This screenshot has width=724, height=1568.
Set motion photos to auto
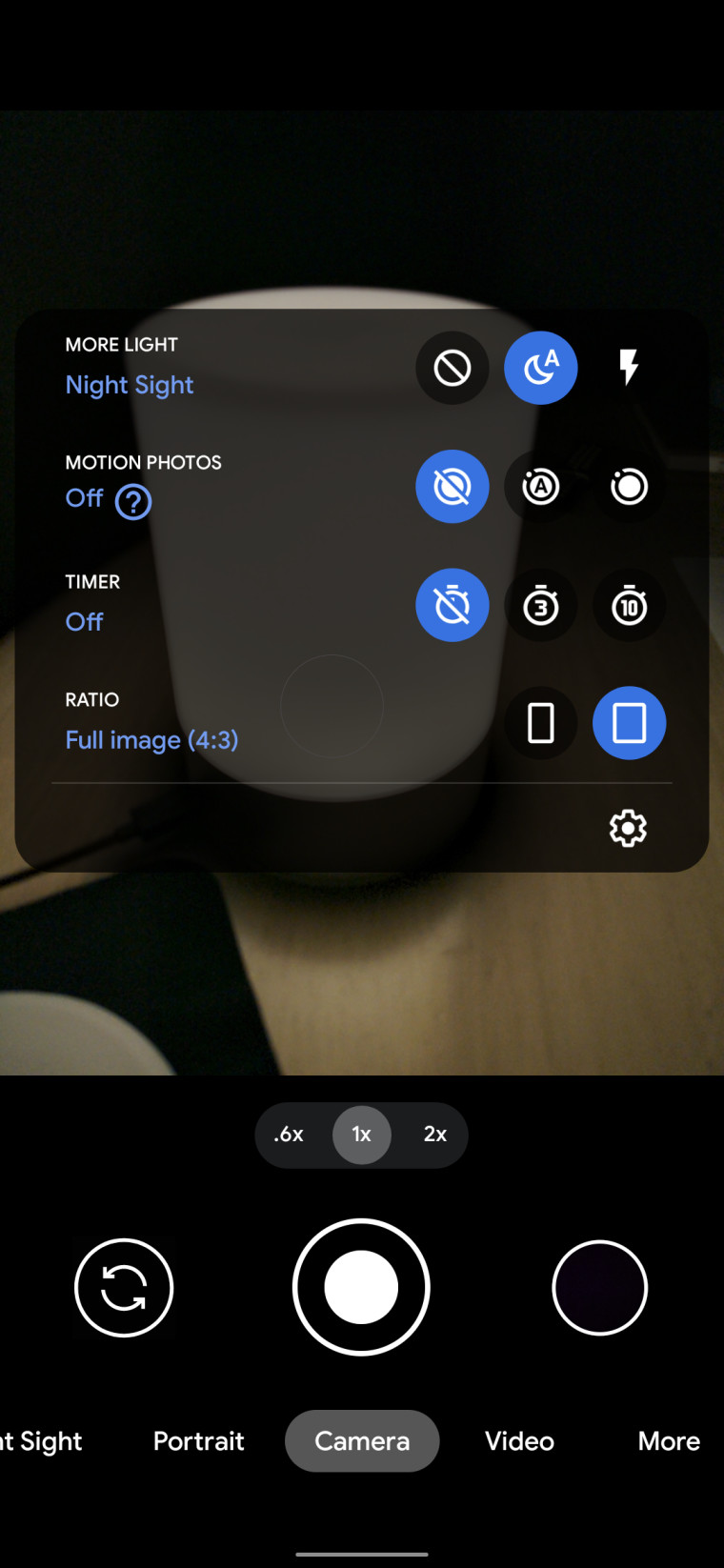540,487
